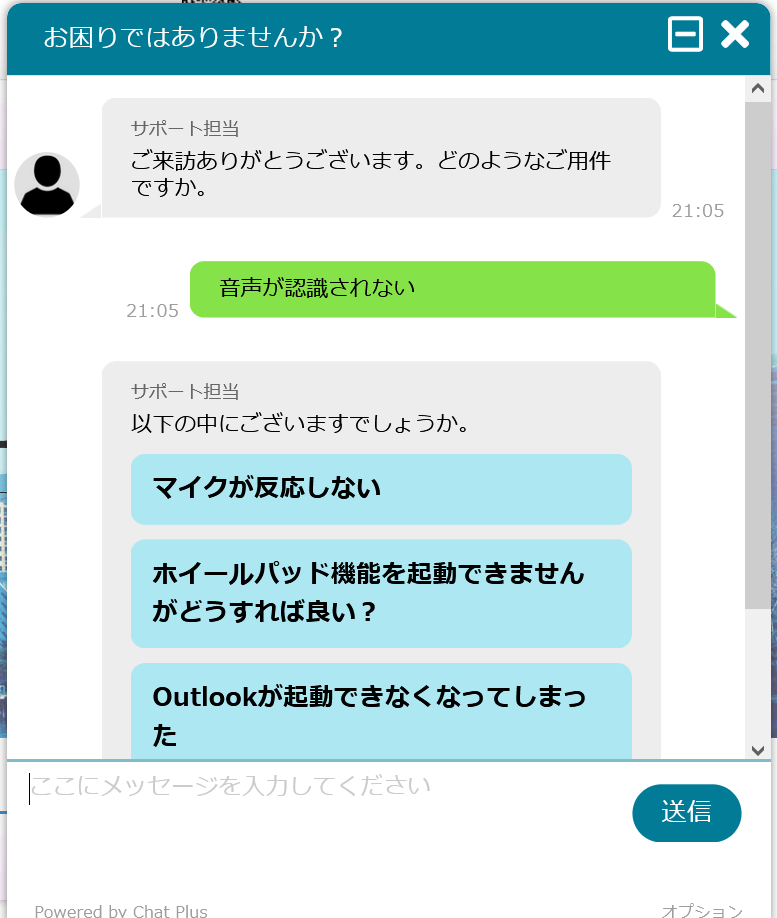This screenshot has height=918, width=777.
Task: Tap the scrollbar down arrow
Action: click(757, 749)
